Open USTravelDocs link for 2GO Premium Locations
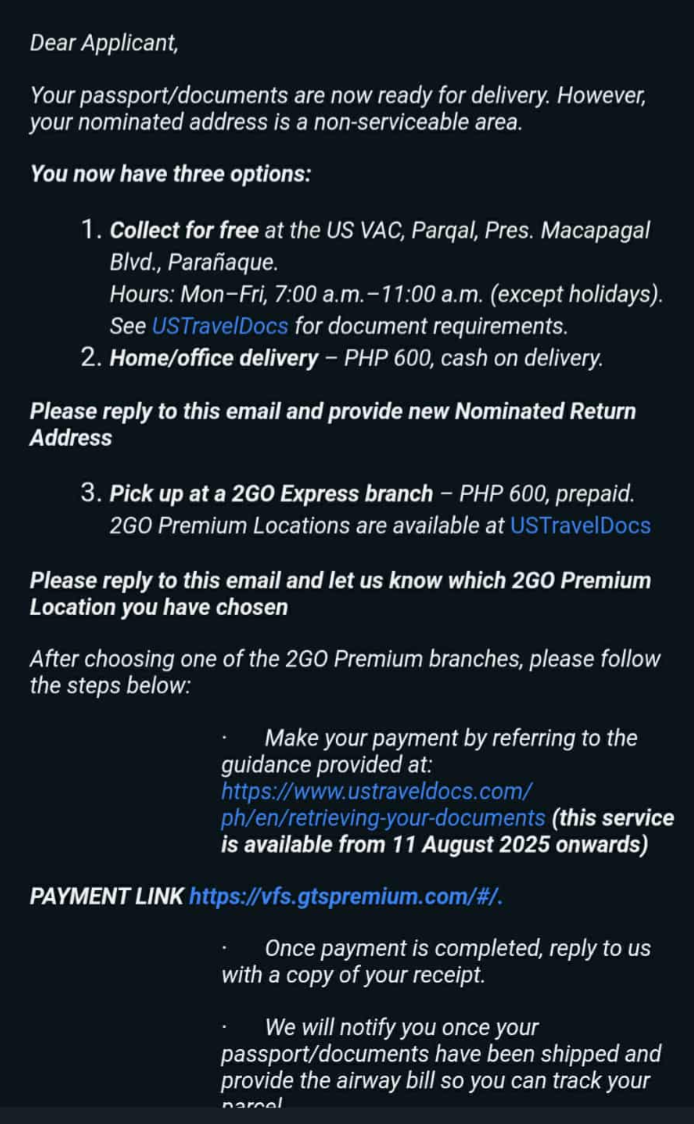 click(580, 525)
